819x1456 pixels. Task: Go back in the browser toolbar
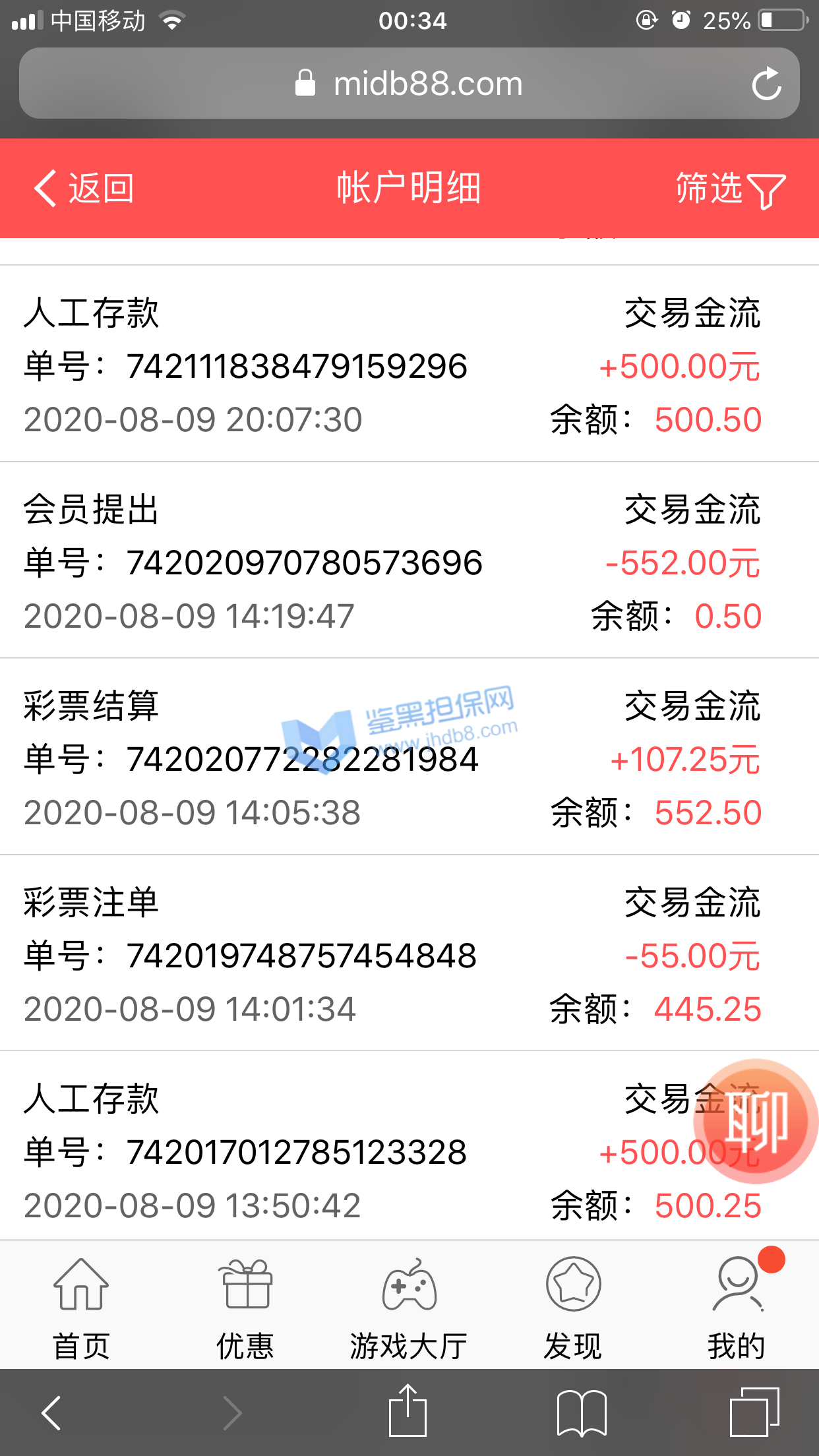[51, 1412]
